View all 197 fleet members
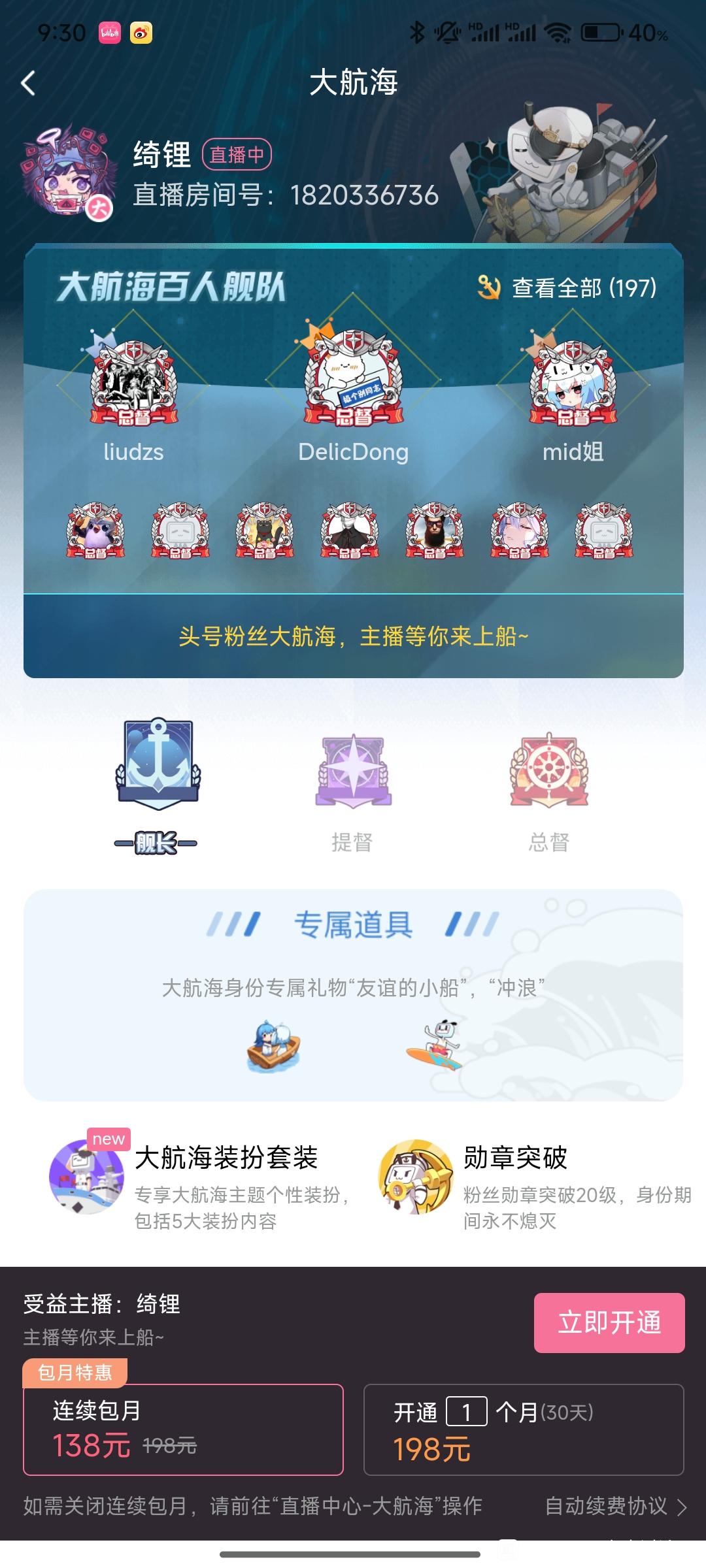This screenshot has width=706, height=1568. click(567, 287)
